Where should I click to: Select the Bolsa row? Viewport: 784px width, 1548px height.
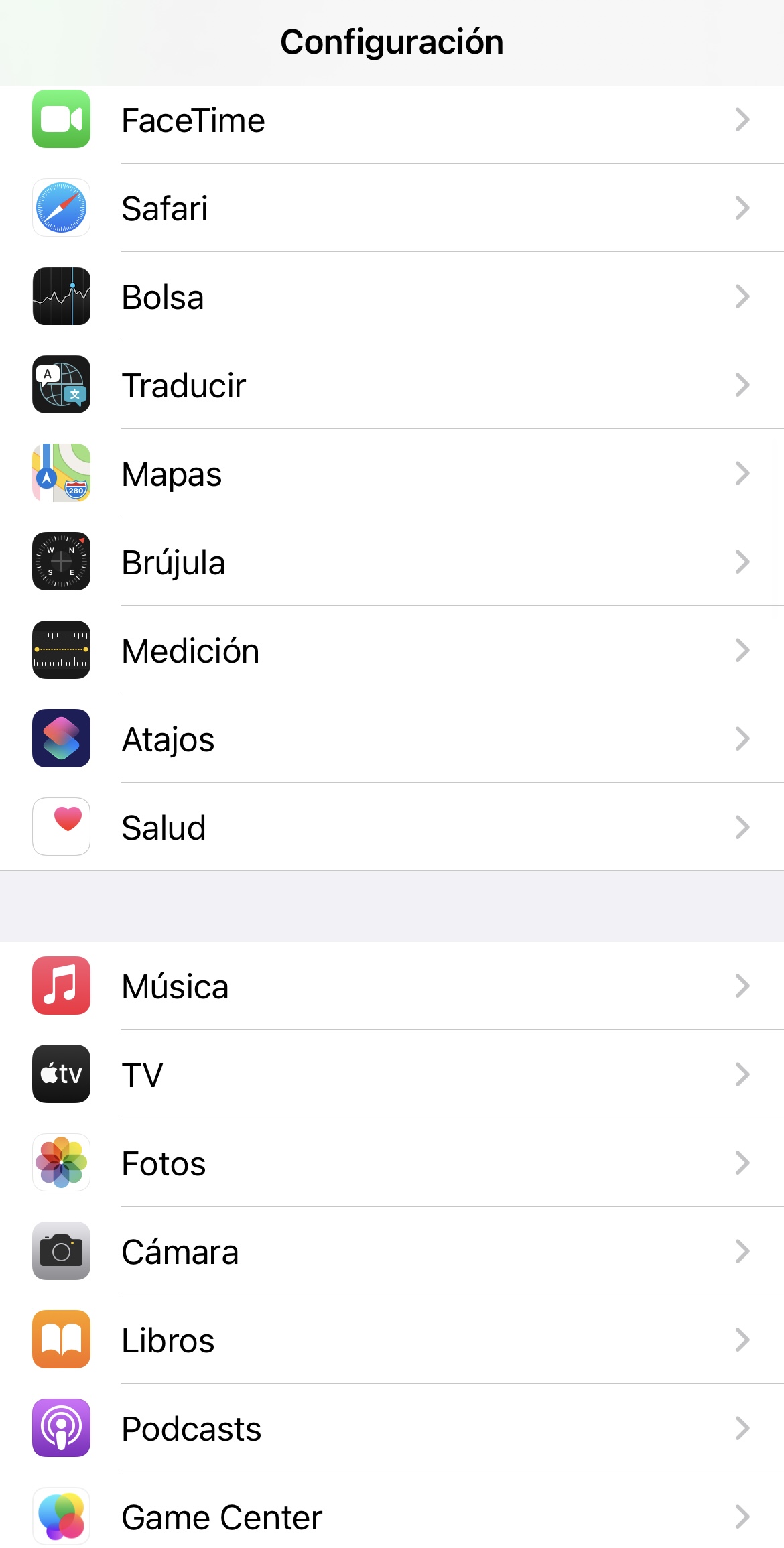(392, 297)
